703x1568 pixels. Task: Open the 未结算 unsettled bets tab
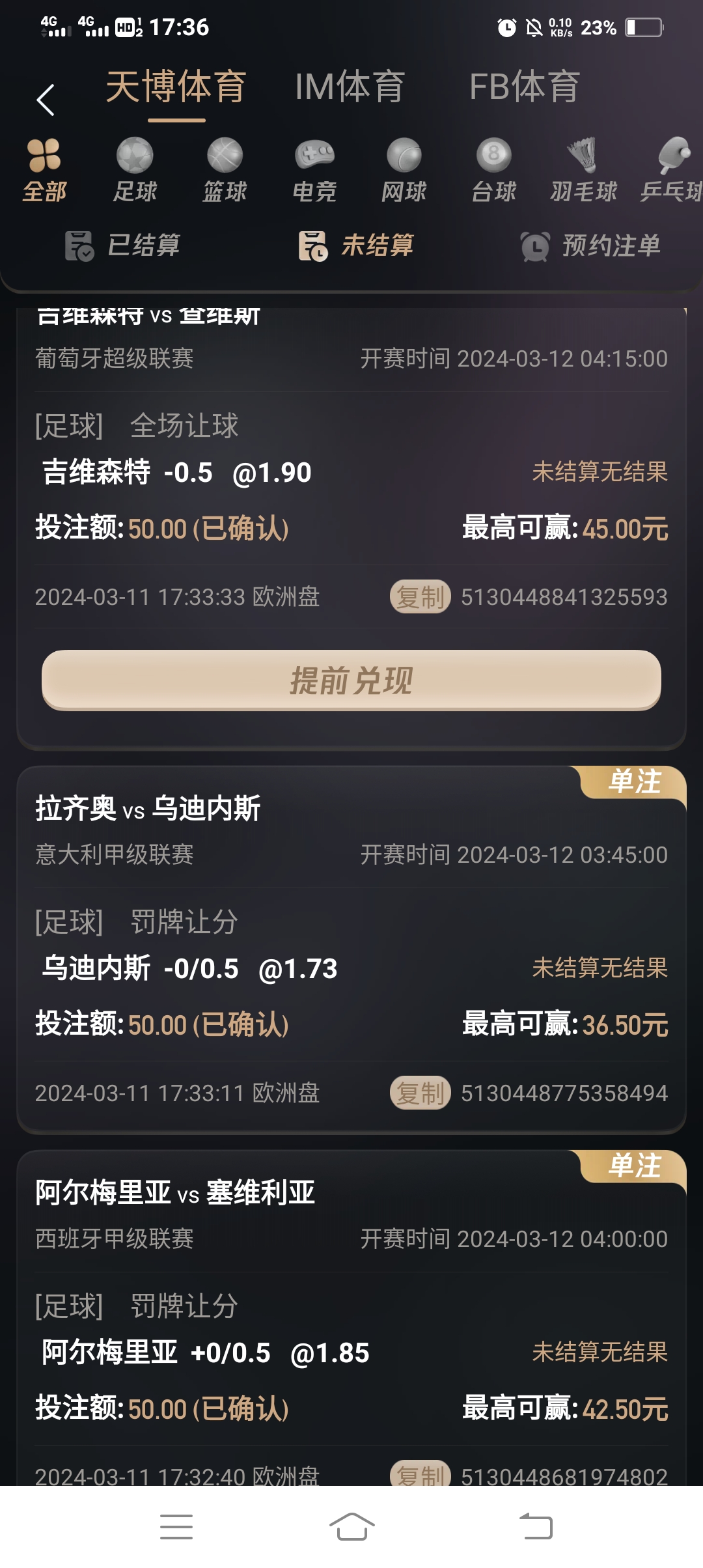(x=356, y=245)
